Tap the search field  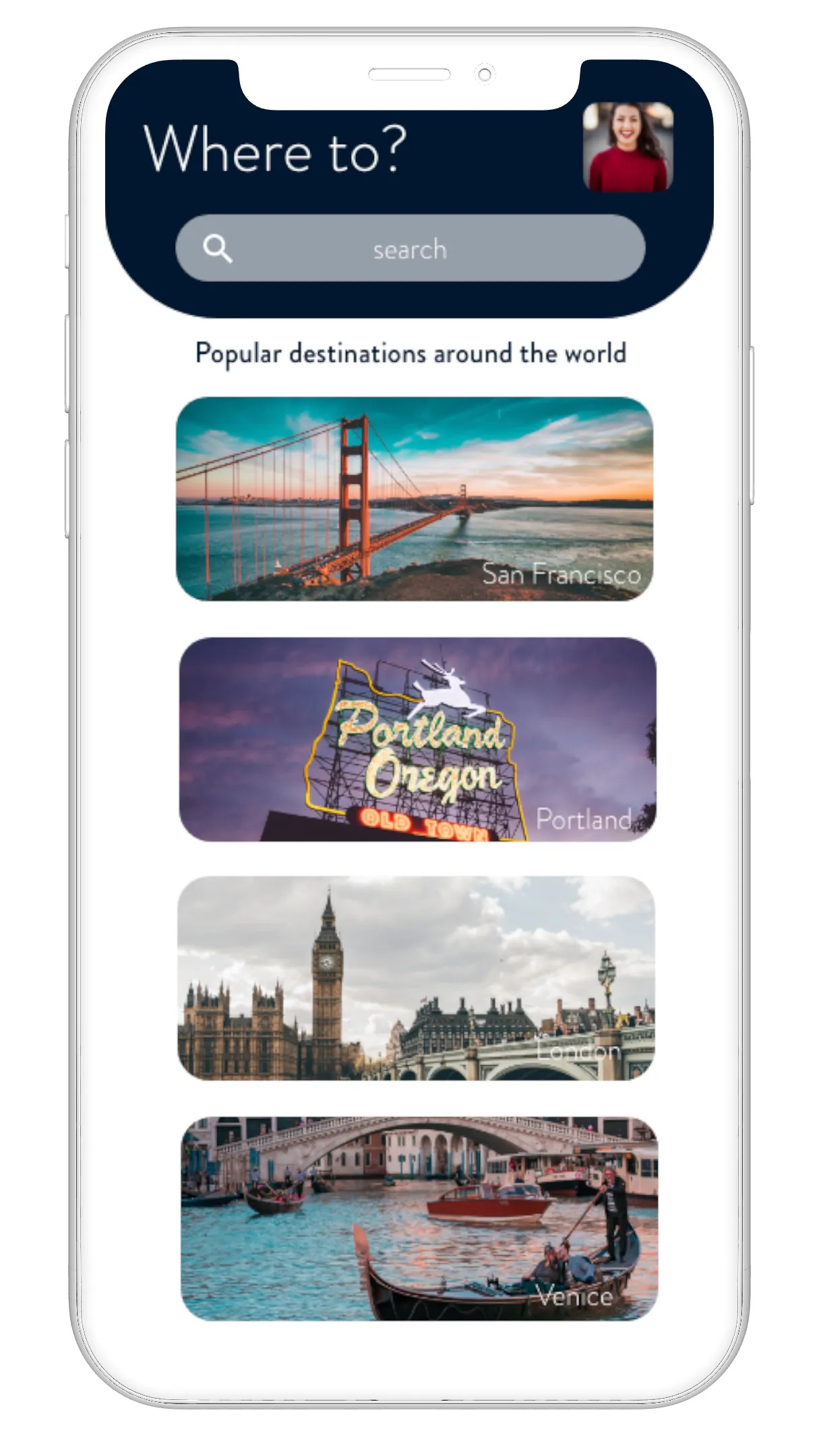point(410,249)
